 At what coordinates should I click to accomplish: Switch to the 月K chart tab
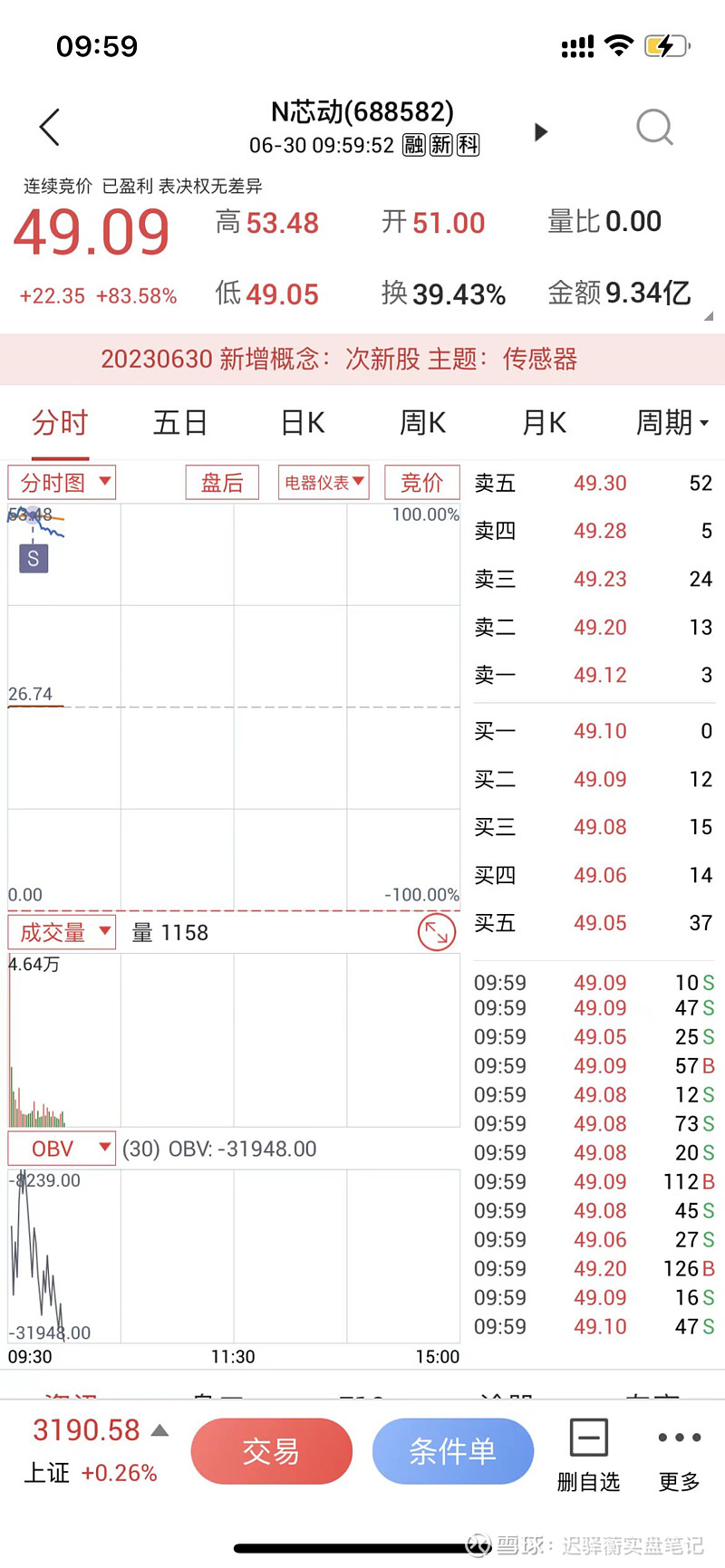544,422
